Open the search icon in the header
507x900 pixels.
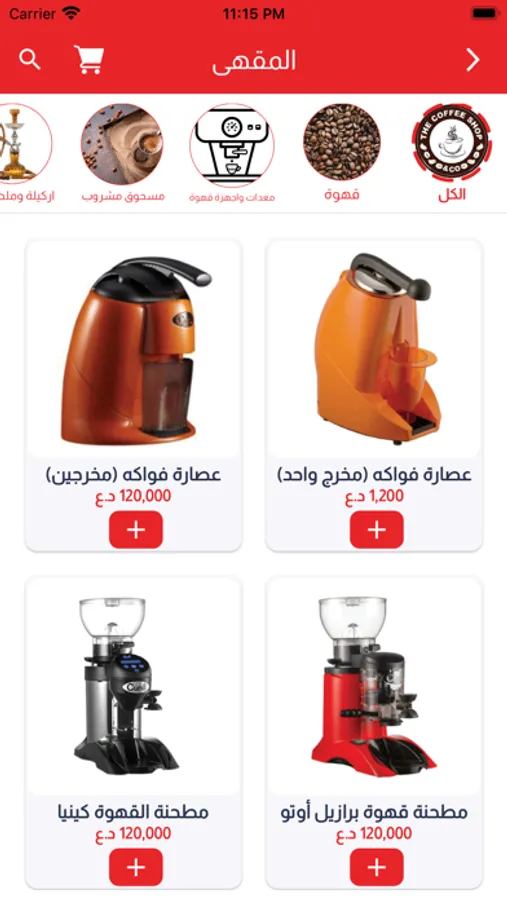30,59
